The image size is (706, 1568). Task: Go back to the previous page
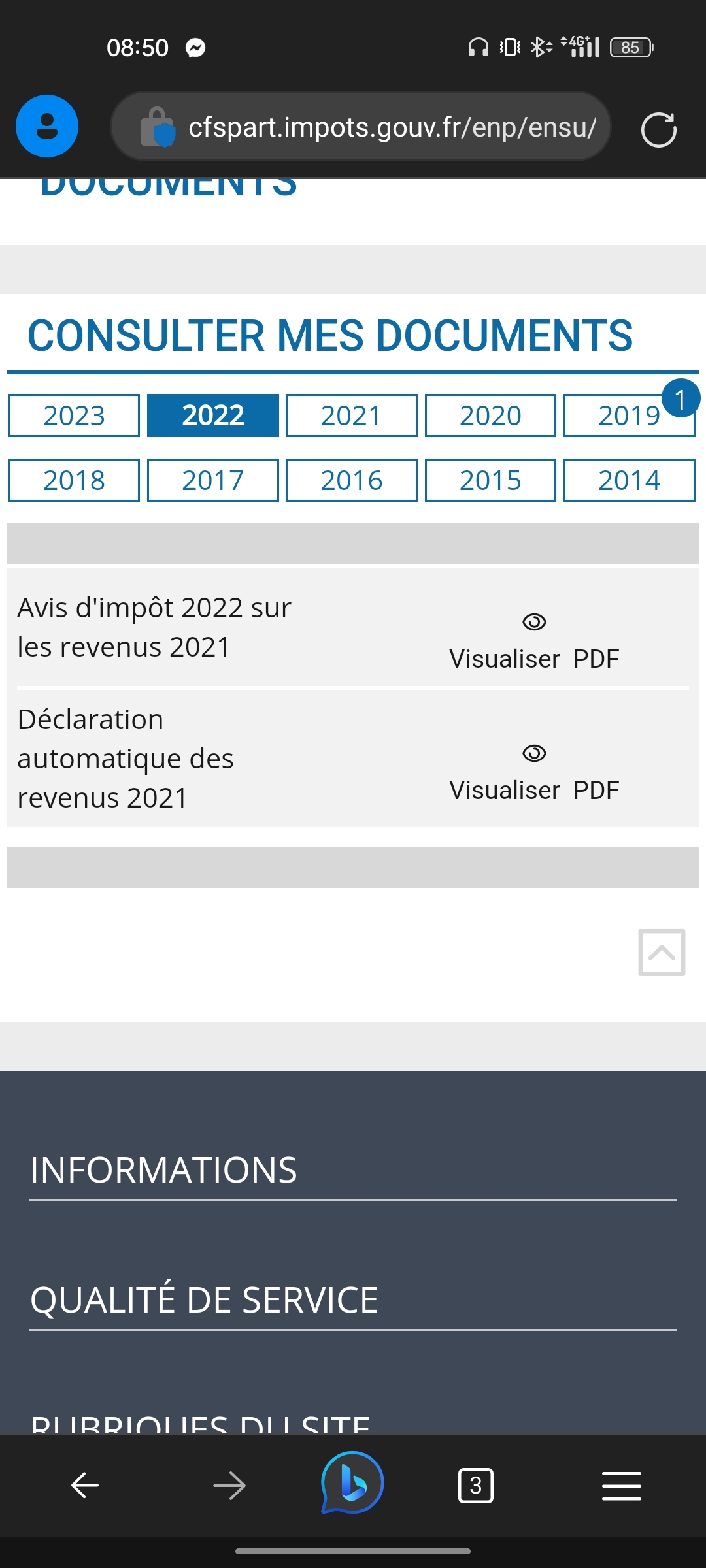[x=85, y=1486]
